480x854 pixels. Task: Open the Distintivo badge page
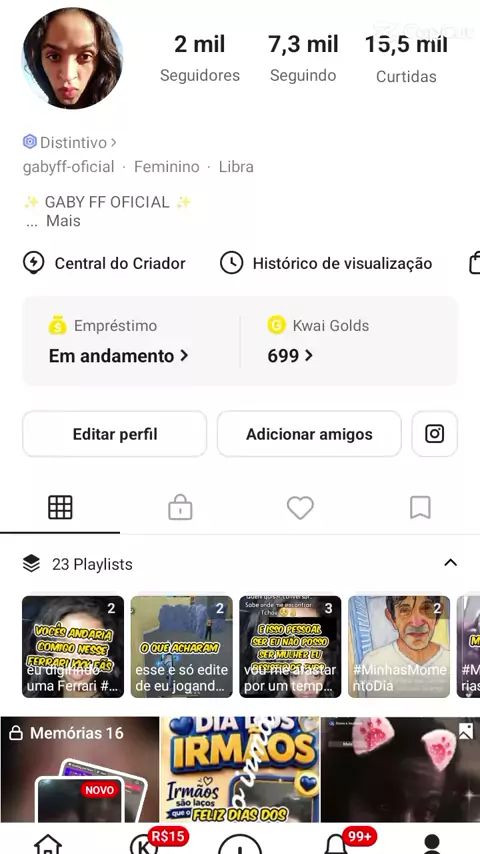70,143
